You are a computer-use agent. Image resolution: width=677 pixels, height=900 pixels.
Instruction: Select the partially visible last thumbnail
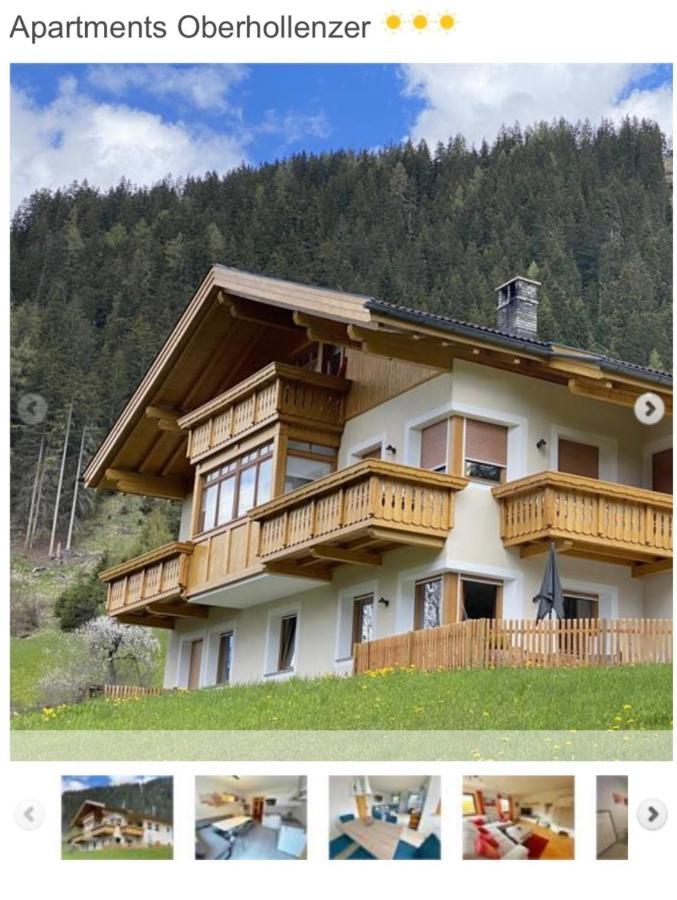[x=612, y=817]
